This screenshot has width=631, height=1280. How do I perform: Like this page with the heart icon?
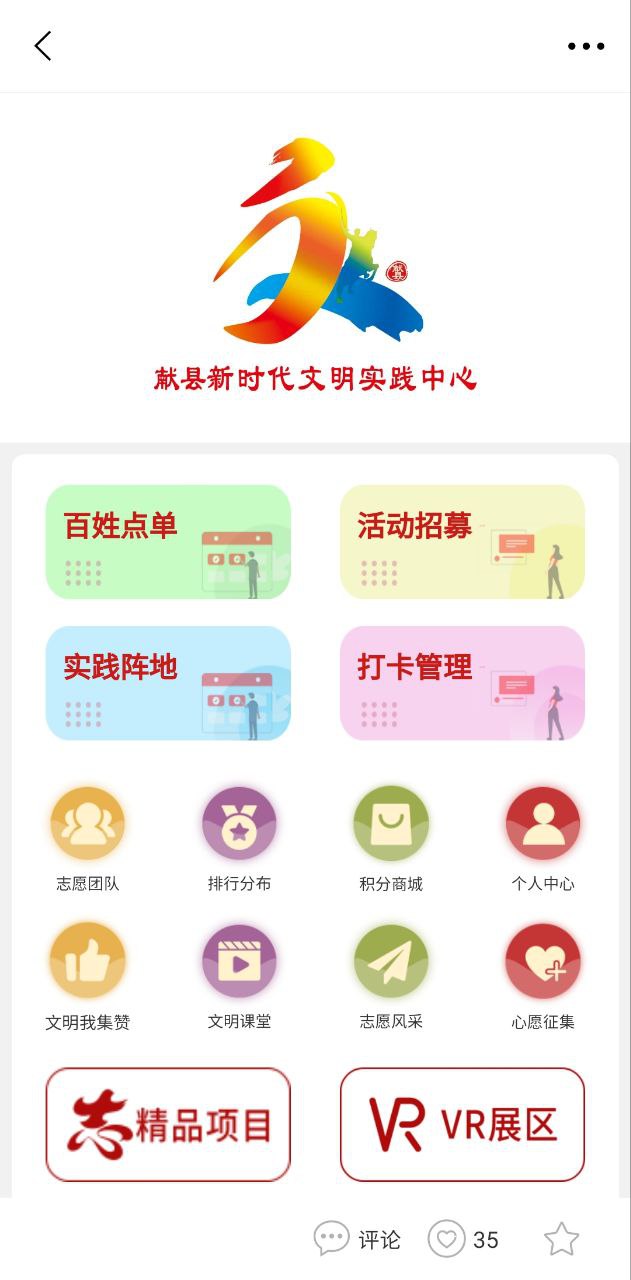447,1239
